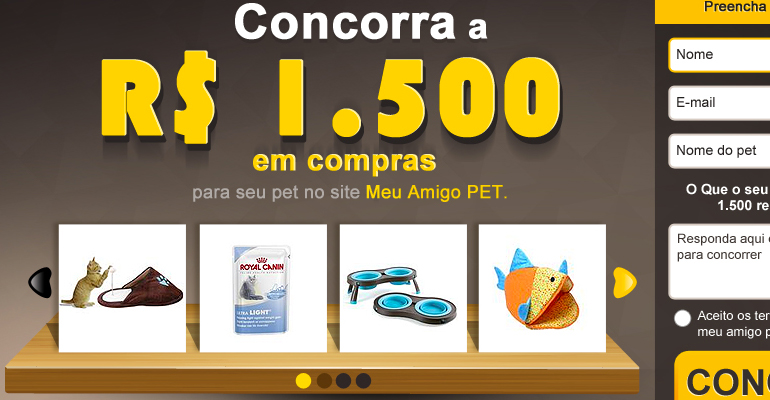The height and width of the screenshot is (400, 770).
Task: Follow the Meu Amigo PET link
Action: pyautogui.click(x=436, y=191)
